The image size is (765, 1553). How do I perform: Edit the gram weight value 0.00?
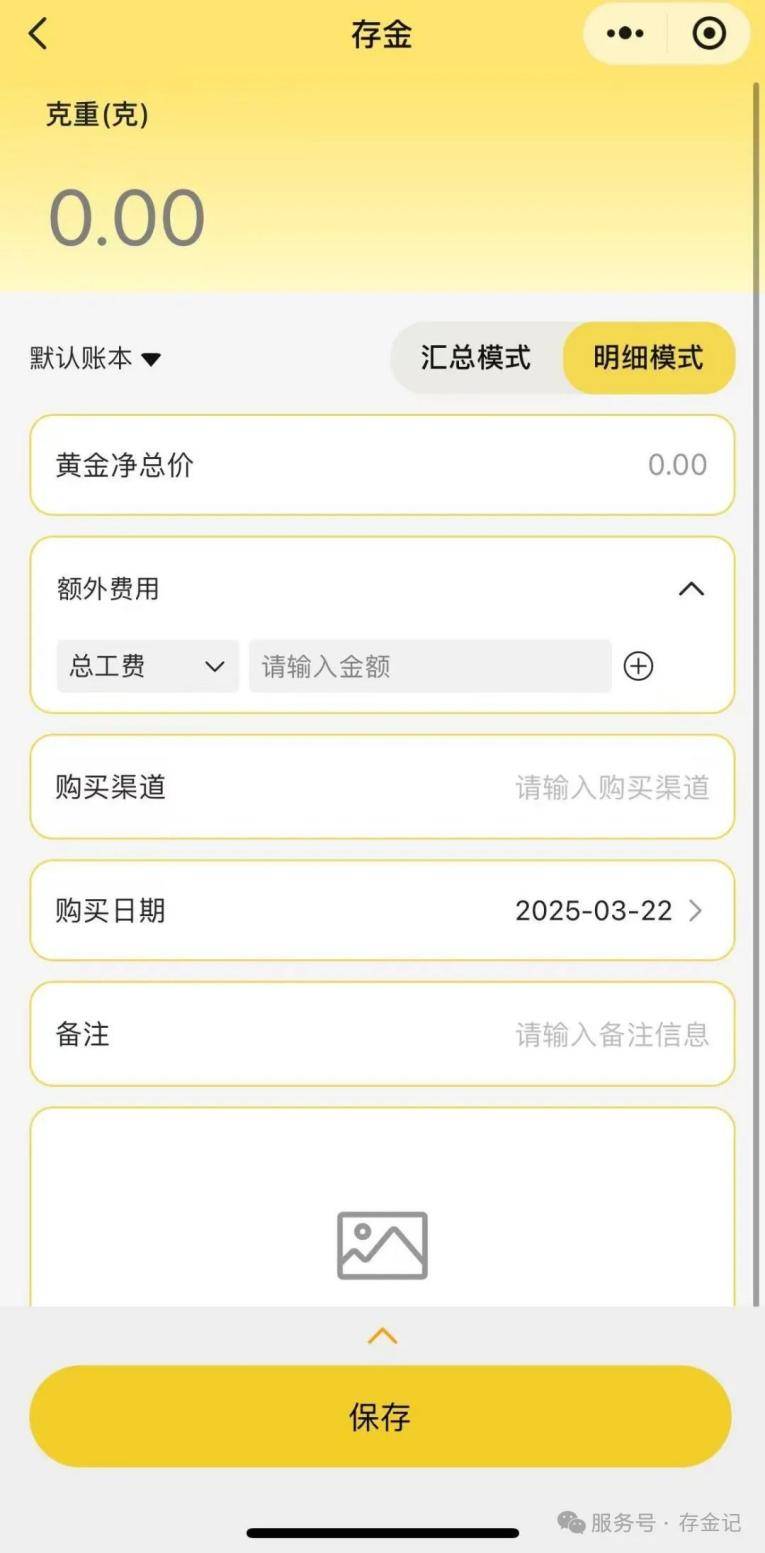click(127, 218)
